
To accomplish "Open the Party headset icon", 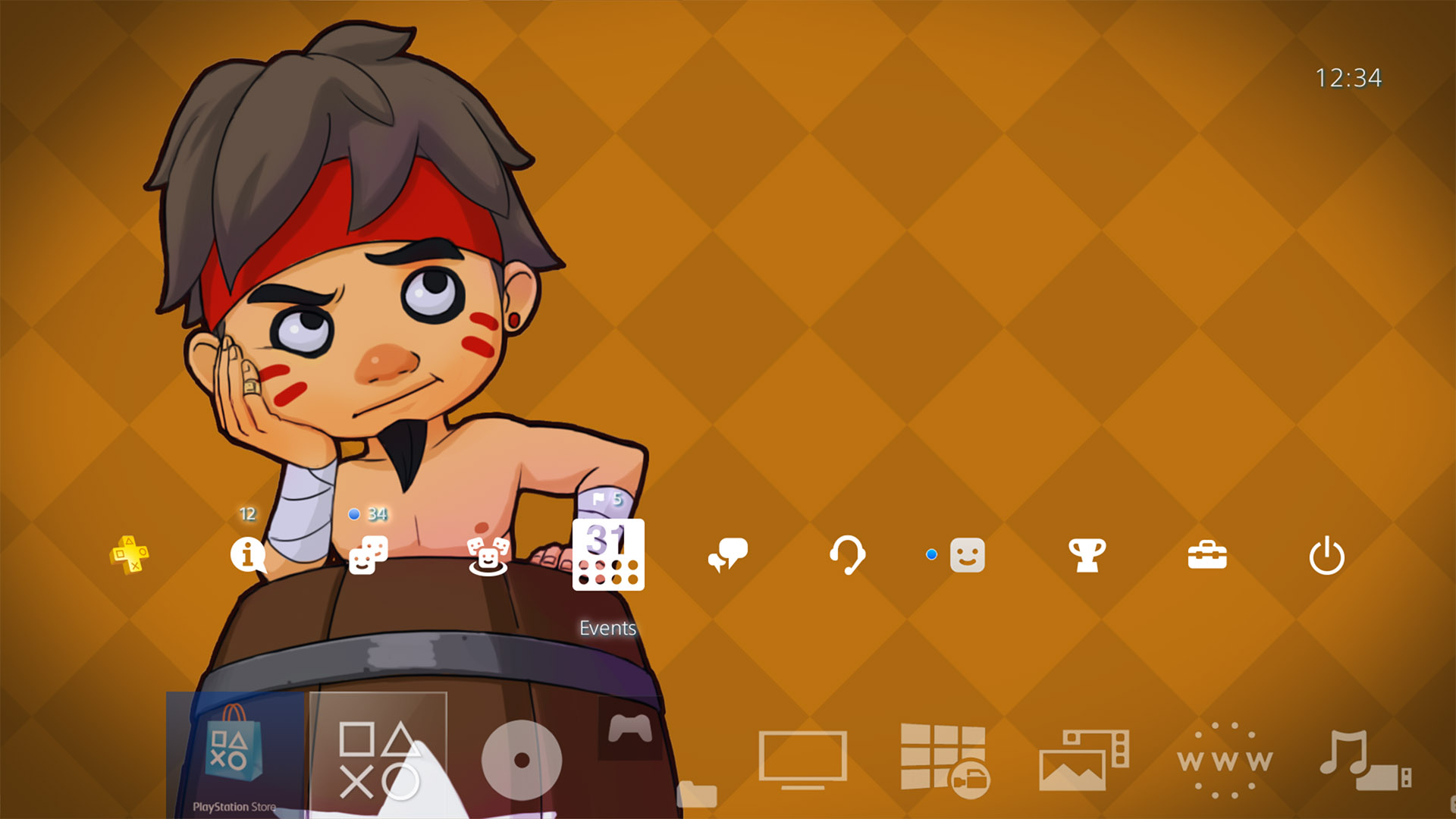I will (847, 555).
